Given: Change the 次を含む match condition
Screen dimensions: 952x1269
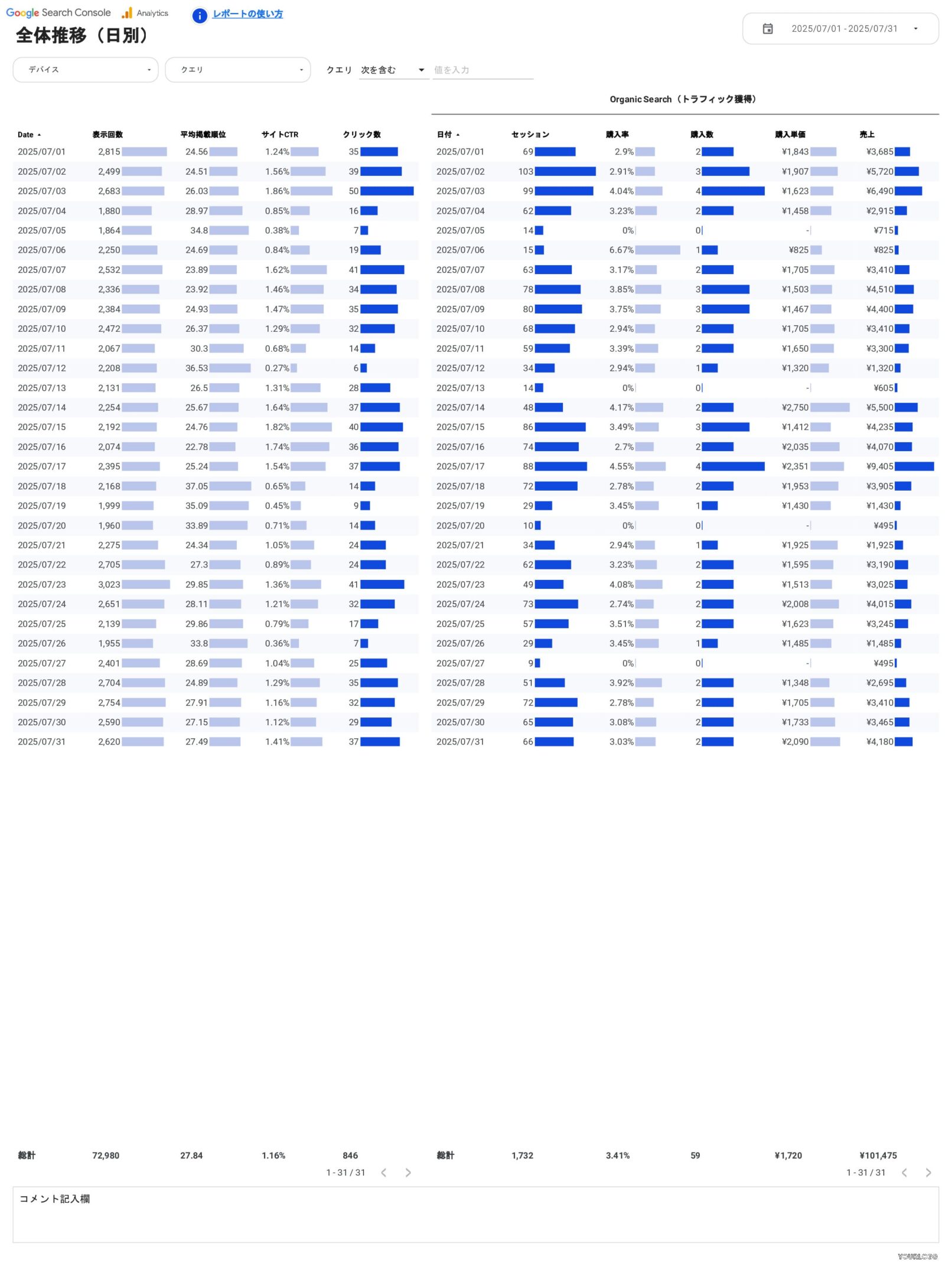Looking at the screenshot, I should click(393, 70).
